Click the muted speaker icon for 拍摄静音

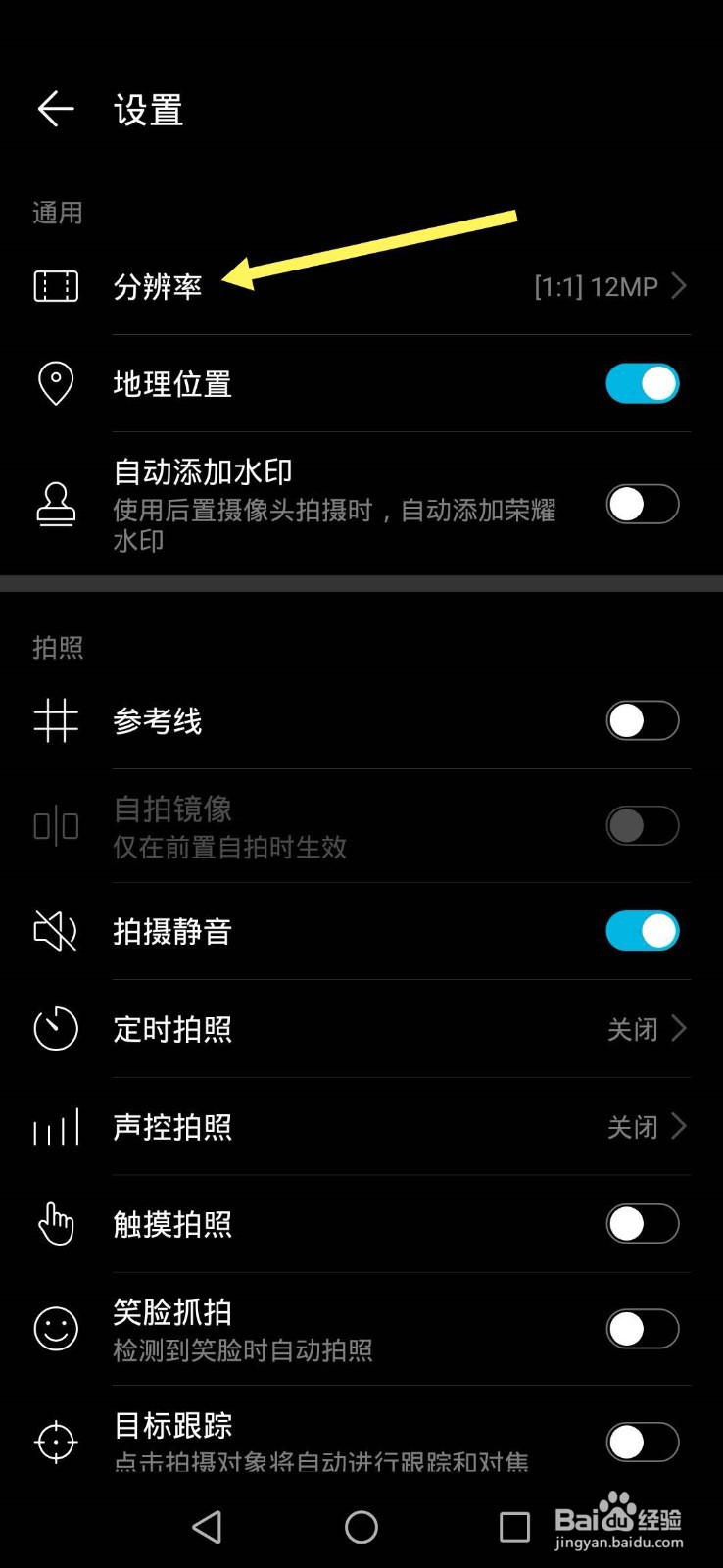(56, 932)
